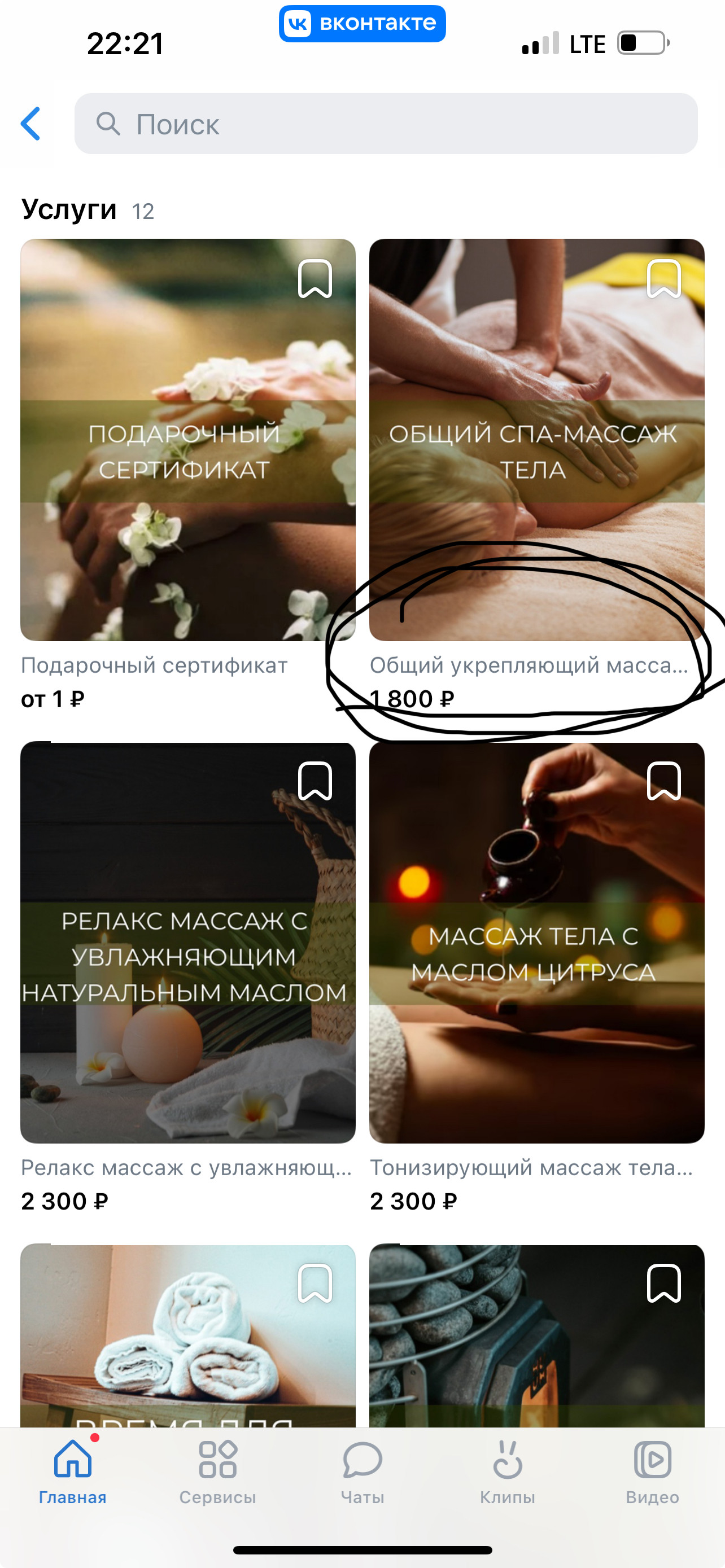
Task: Bookmark the service with rolled towels
Action: pos(315,1283)
